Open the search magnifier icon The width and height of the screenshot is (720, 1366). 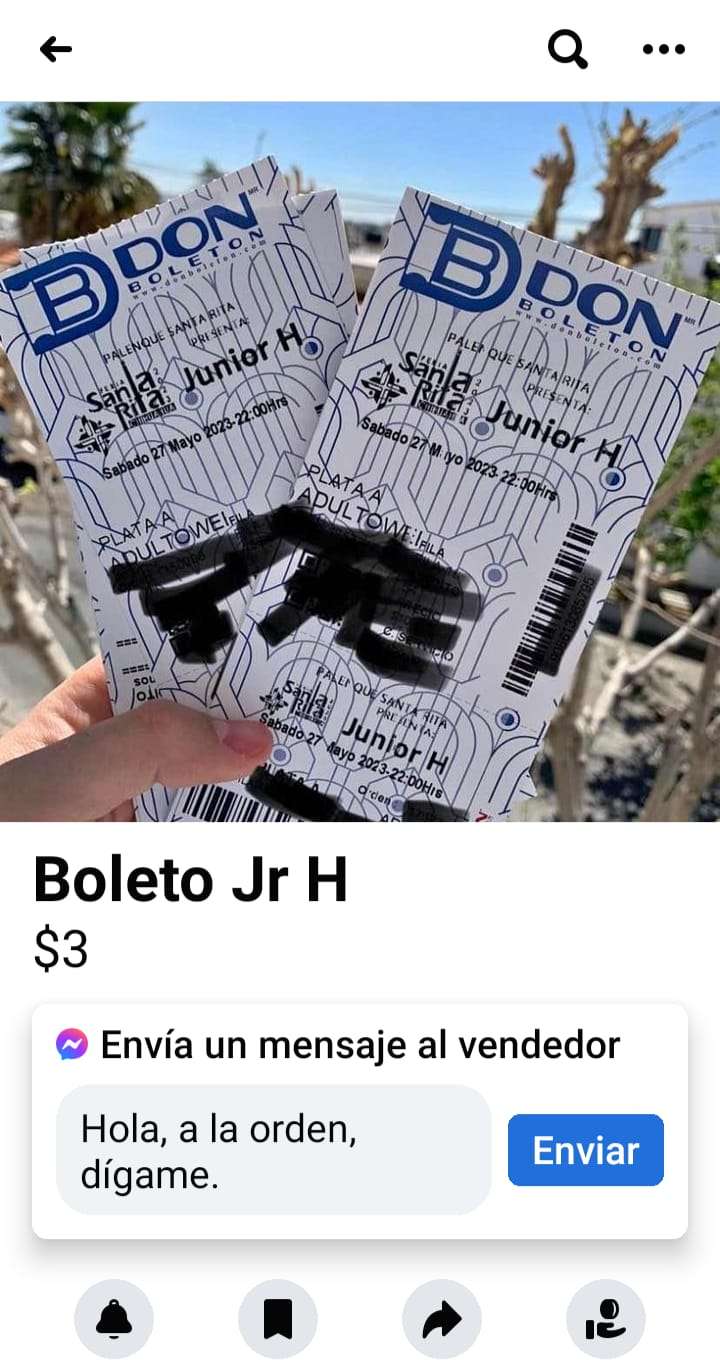pos(568,49)
